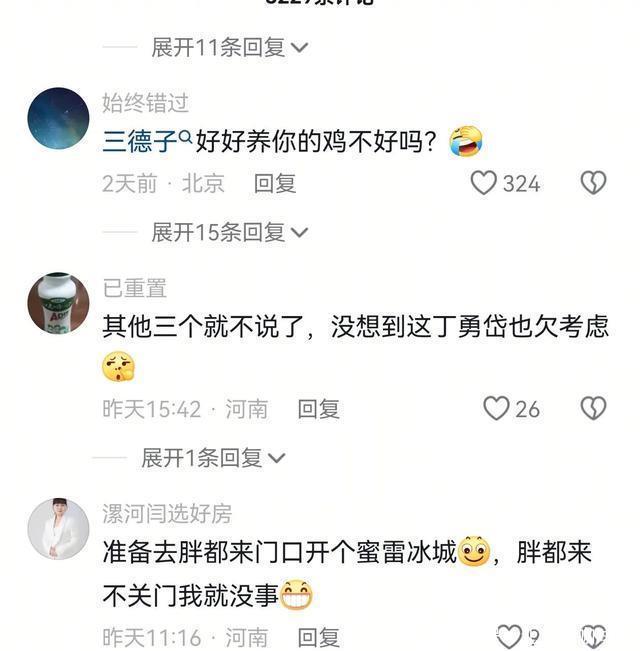Screen dimensions: 640x651
Task: Dislike 始终错过's comment
Action: [x=593, y=183]
